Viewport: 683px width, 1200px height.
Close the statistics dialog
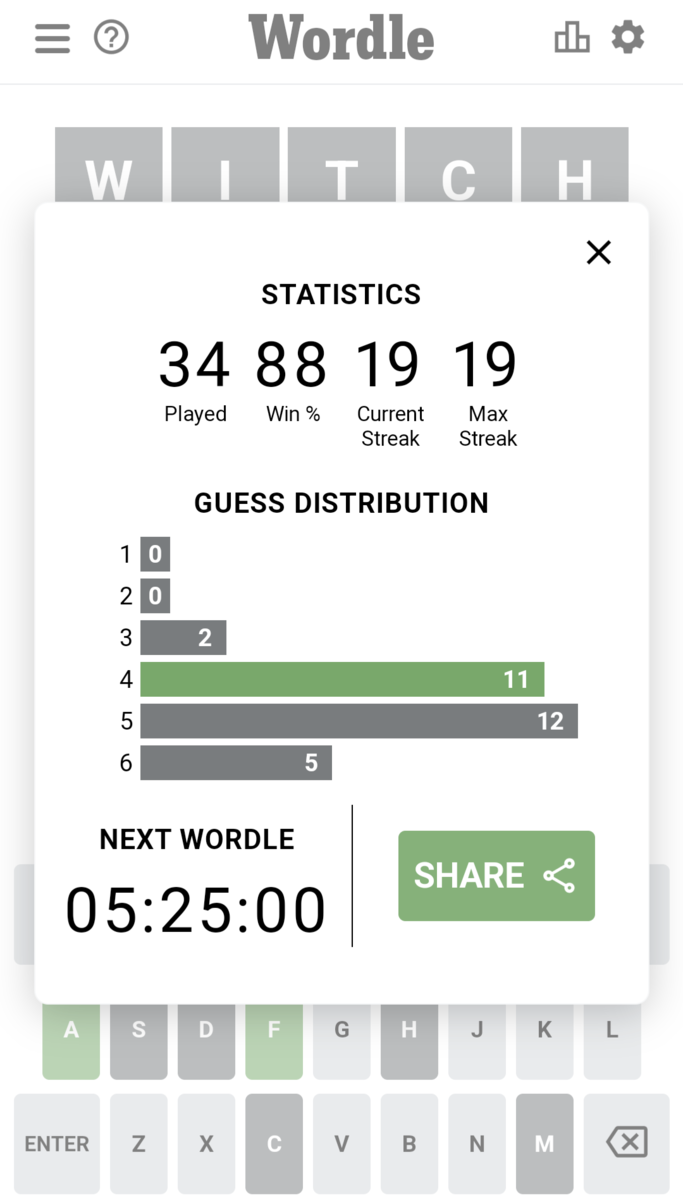click(598, 253)
